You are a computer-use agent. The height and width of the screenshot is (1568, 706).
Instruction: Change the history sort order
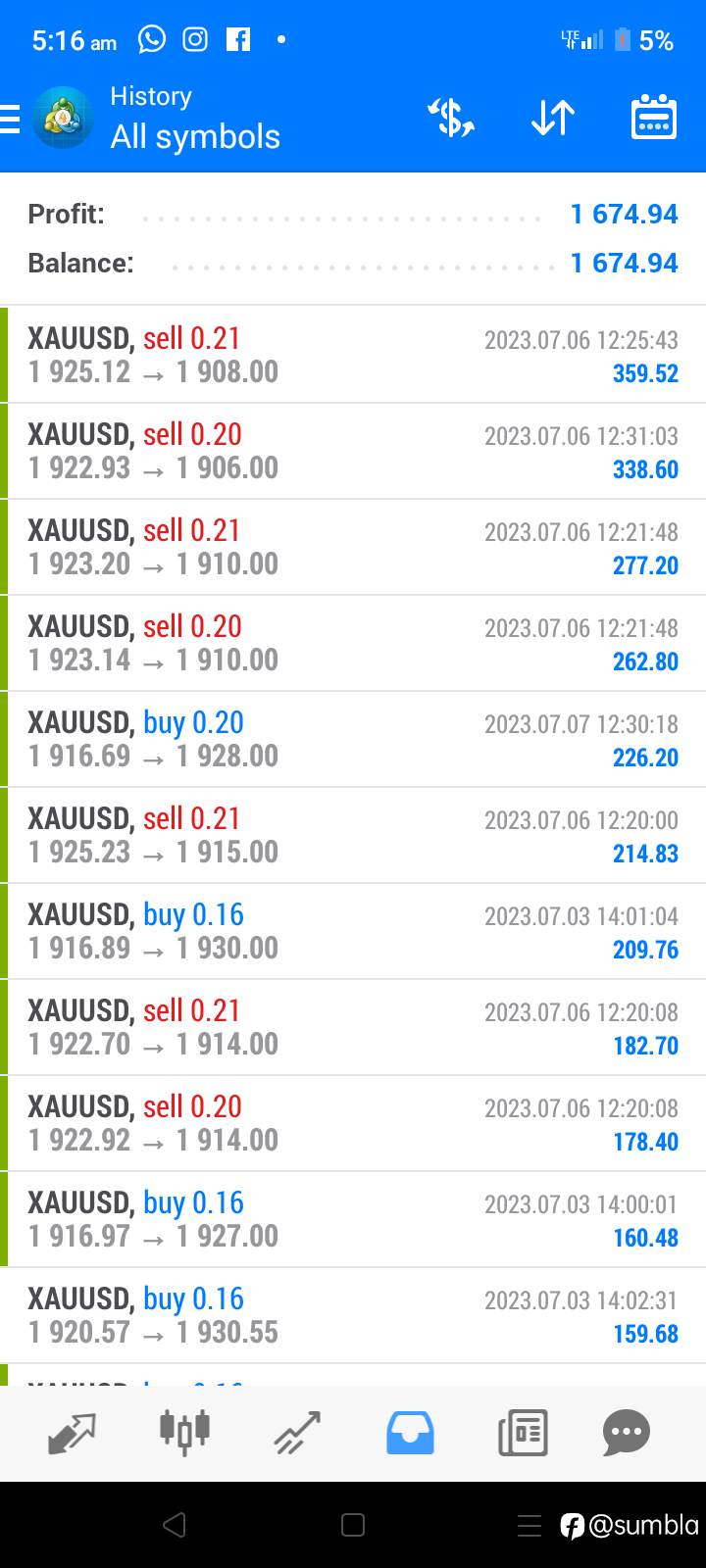tap(553, 119)
